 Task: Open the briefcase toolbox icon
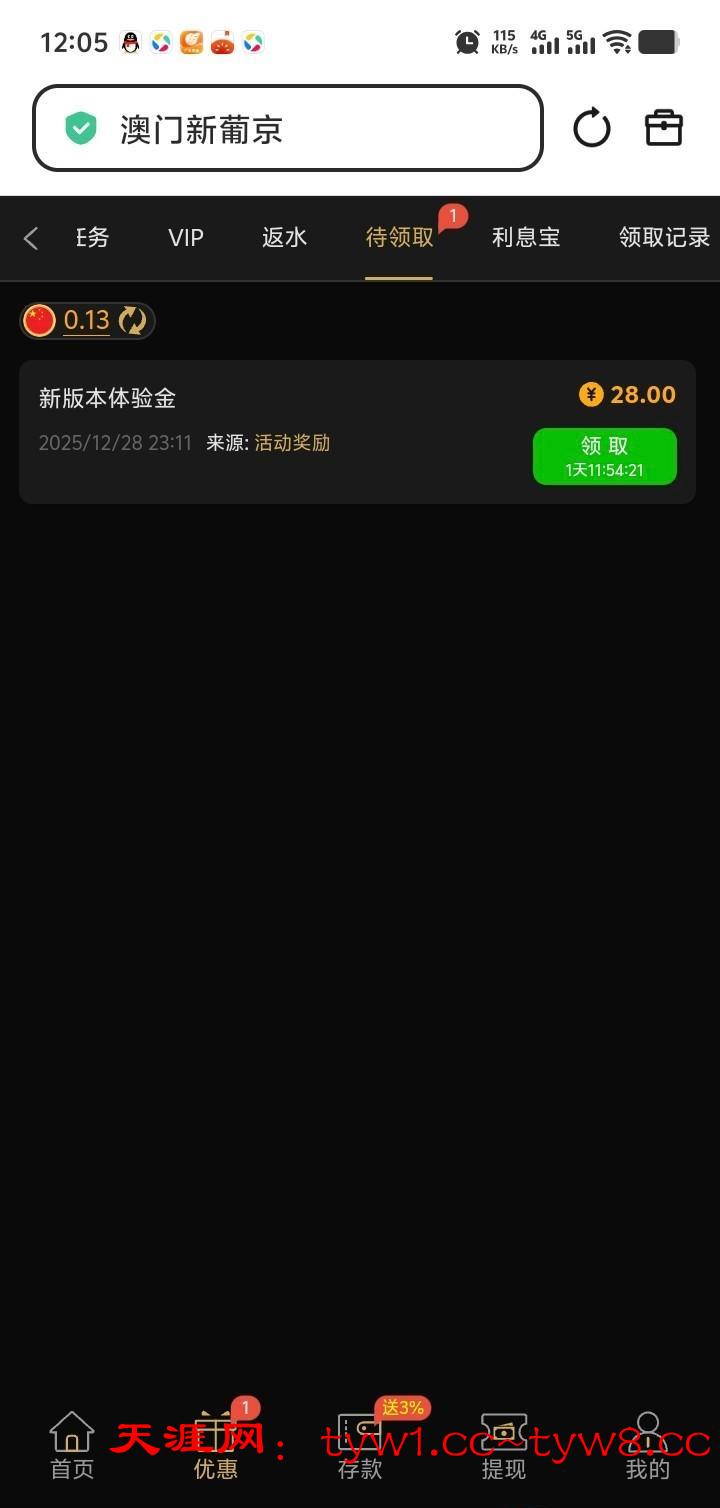coord(663,128)
